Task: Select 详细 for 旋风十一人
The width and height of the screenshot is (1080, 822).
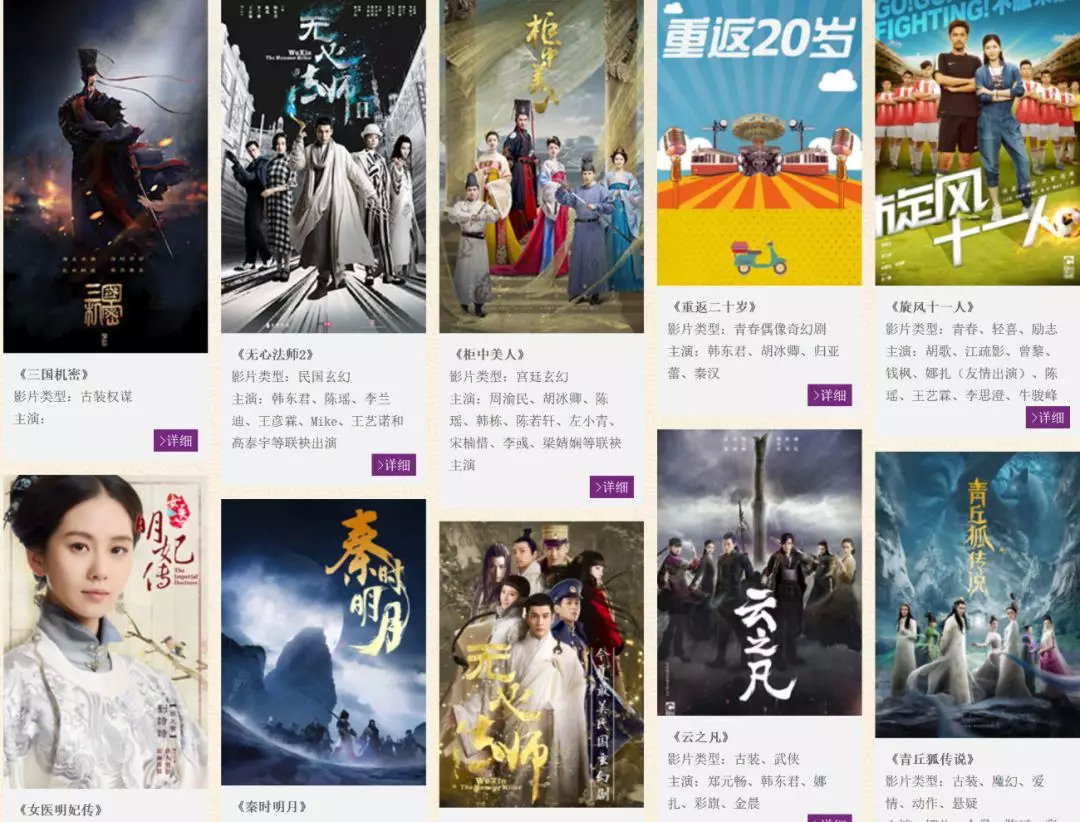Action: click(1047, 417)
